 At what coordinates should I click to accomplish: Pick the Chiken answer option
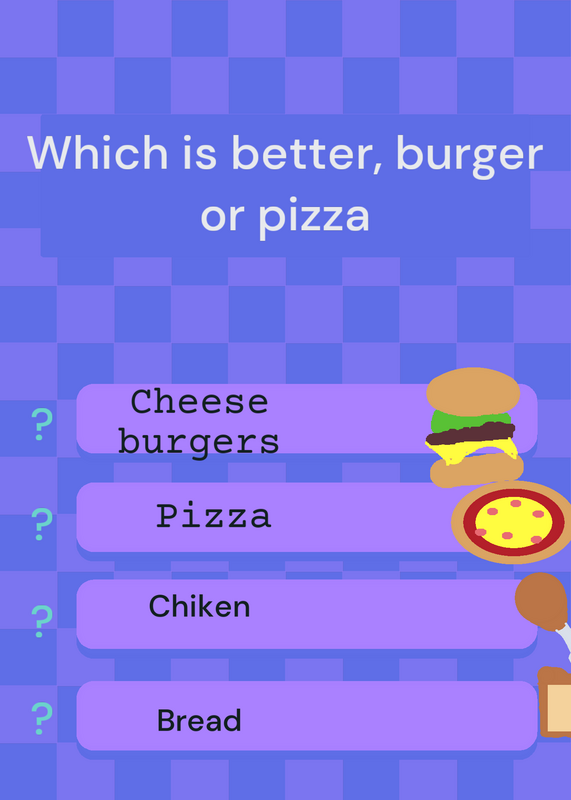pyautogui.click(x=307, y=614)
